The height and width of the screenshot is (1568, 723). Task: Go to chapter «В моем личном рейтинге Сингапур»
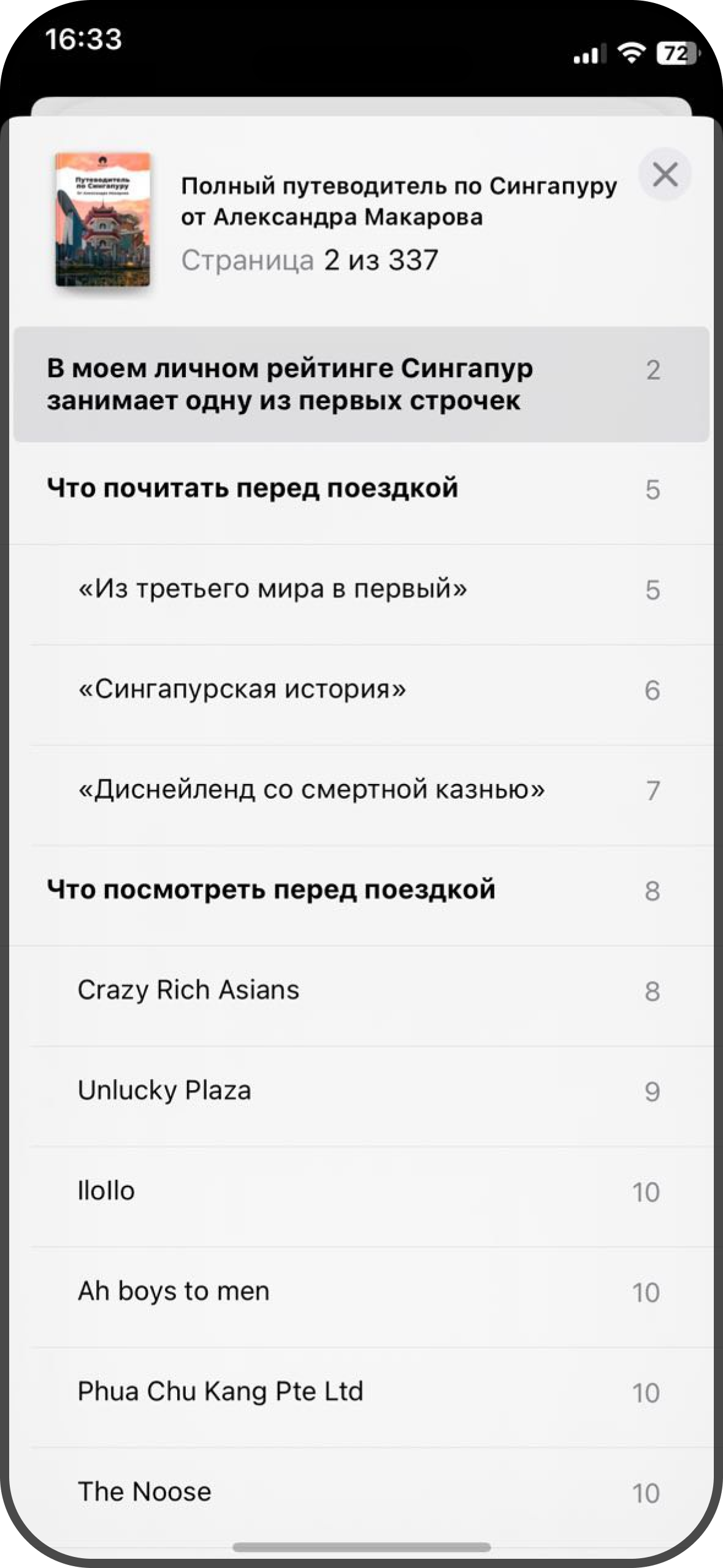coord(361,385)
